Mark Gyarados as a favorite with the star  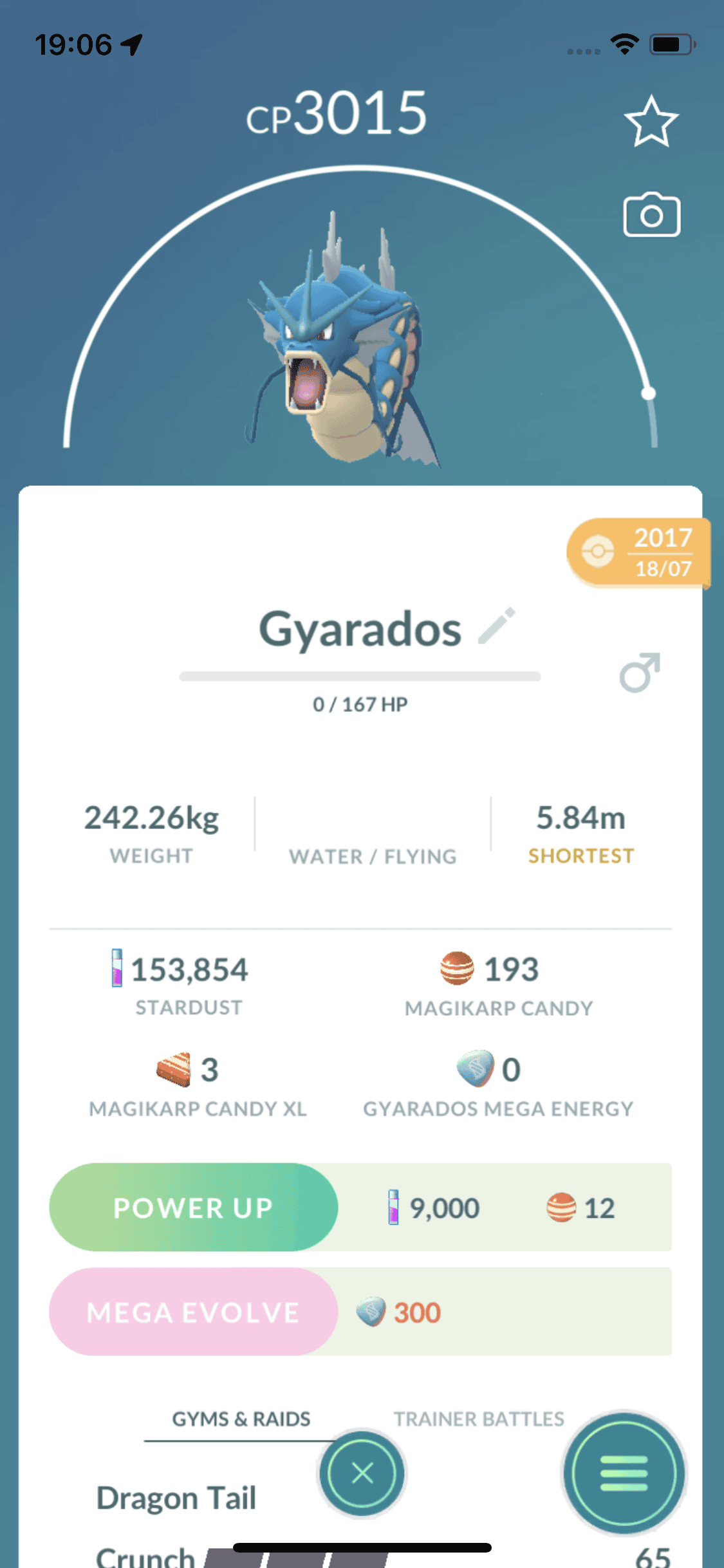(x=651, y=122)
